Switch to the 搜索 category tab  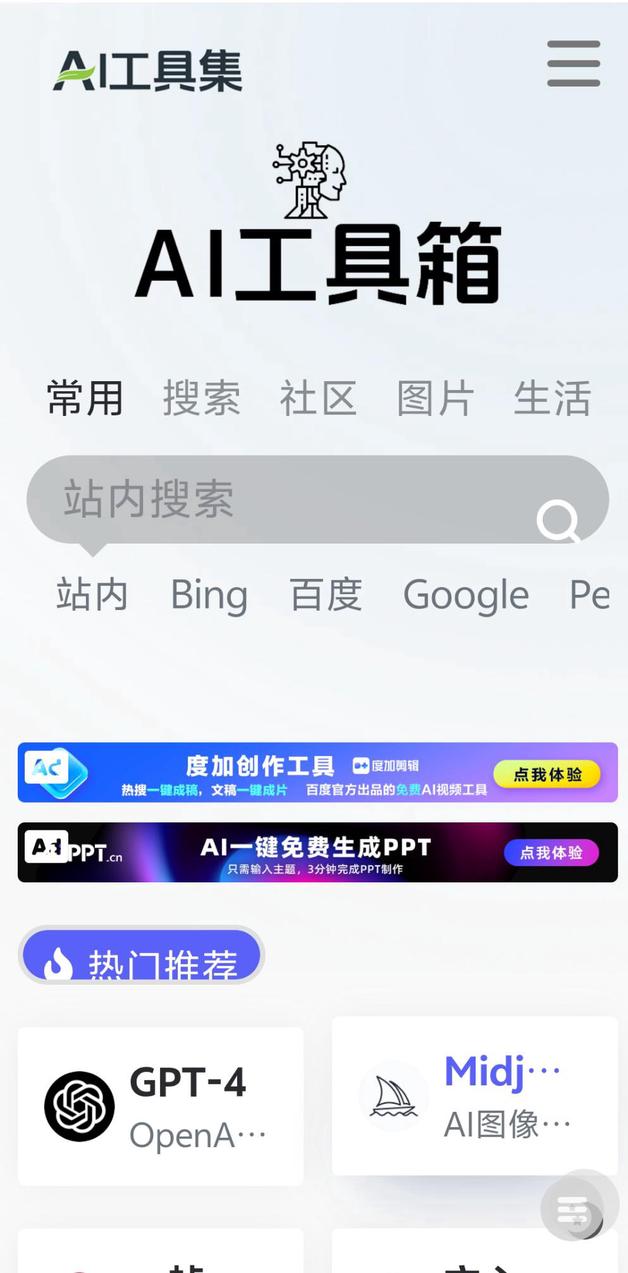pos(201,398)
